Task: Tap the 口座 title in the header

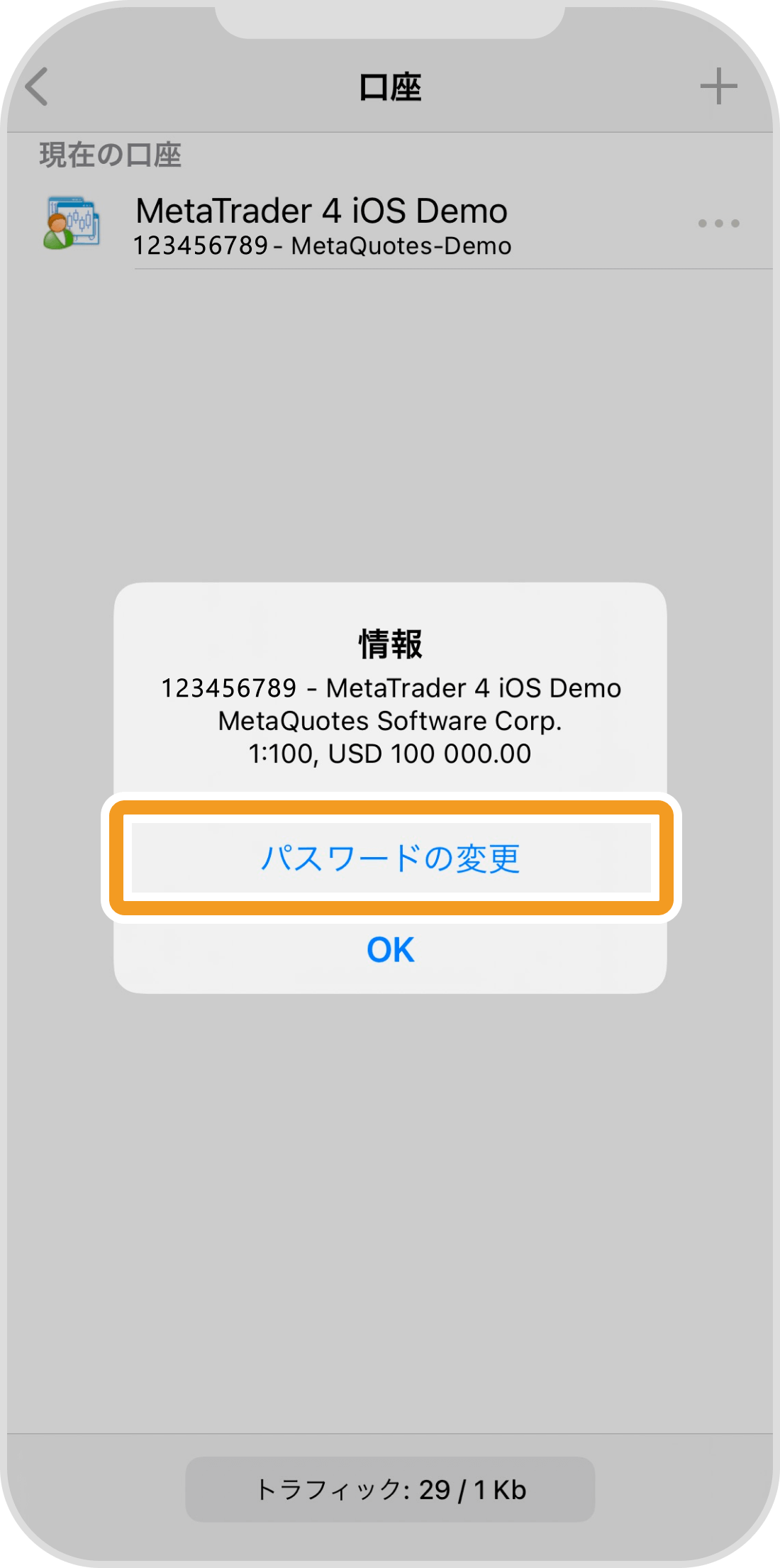Action: click(x=390, y=88)
